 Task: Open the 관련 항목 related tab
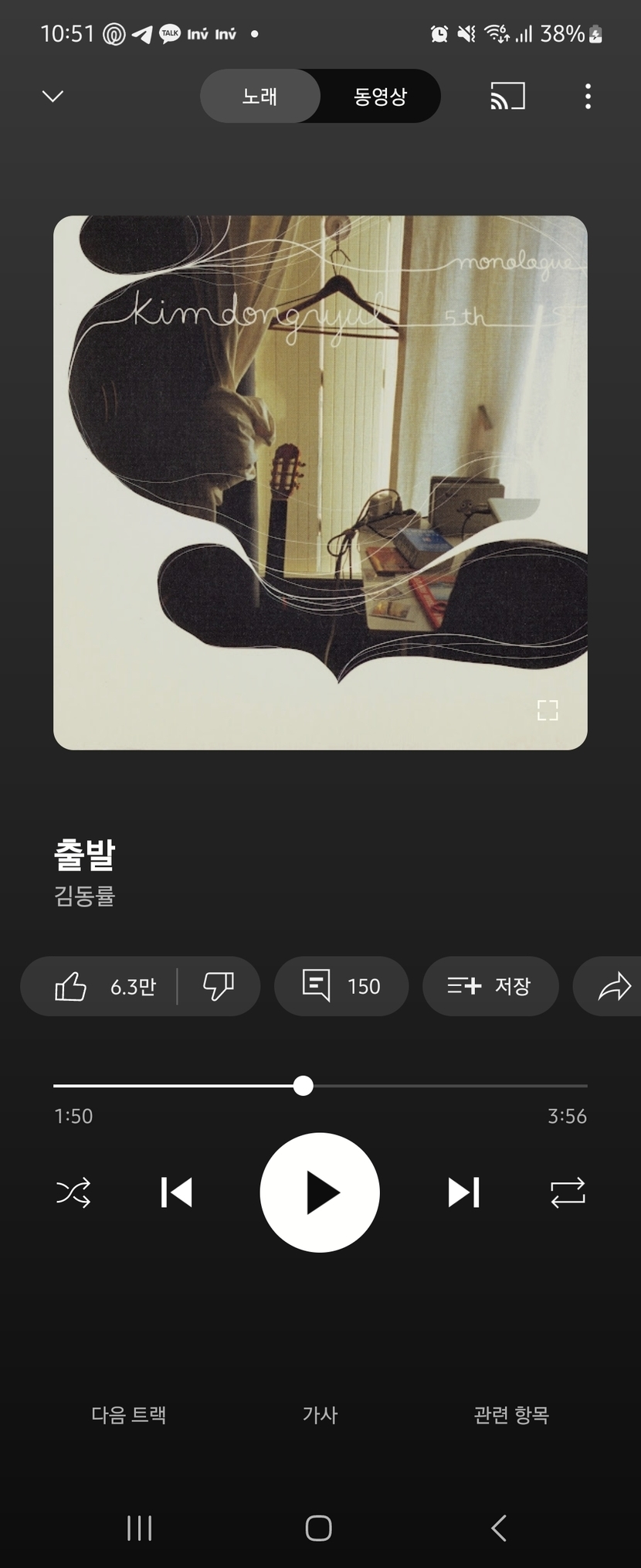(x=511, y=1415)
